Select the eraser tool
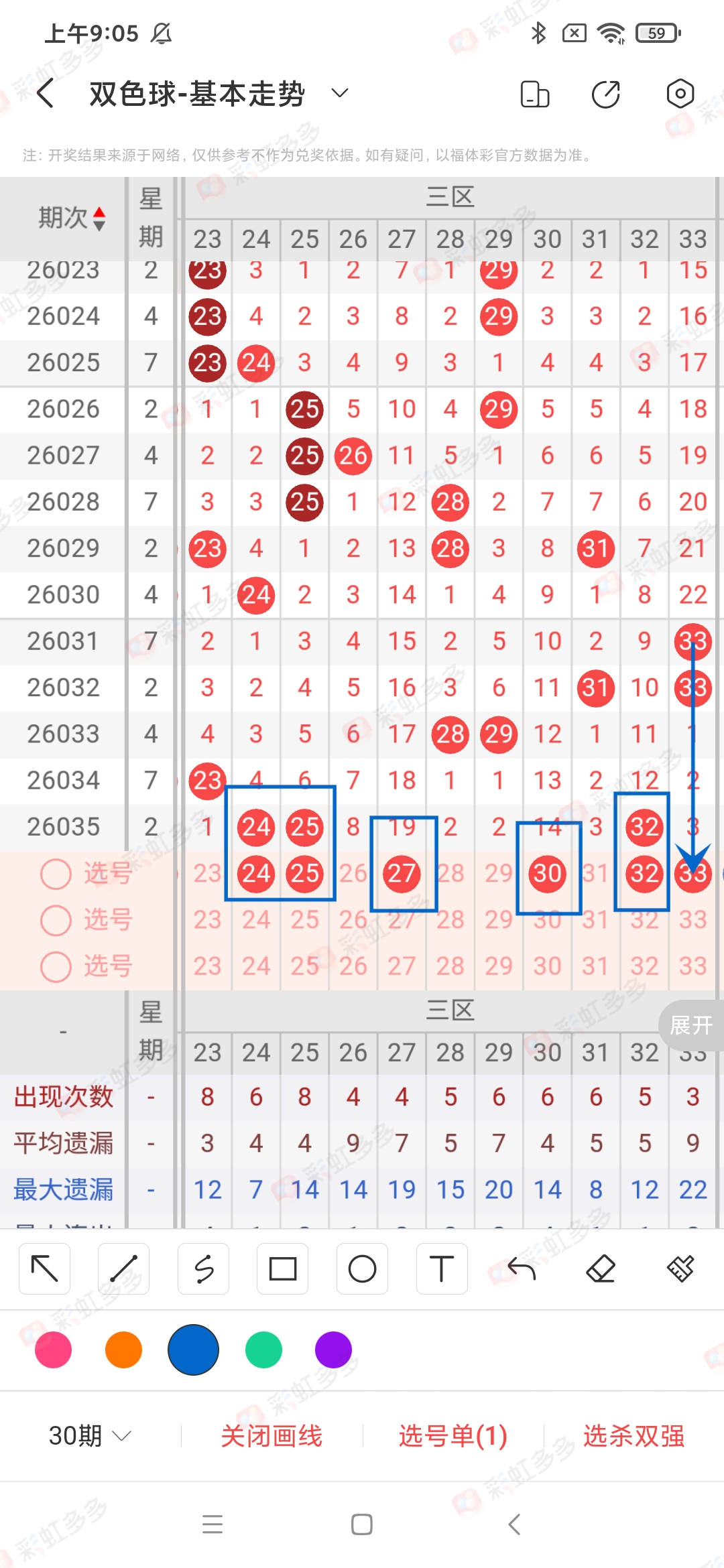Screen dimensions: 724x1568 (601, 1268)
